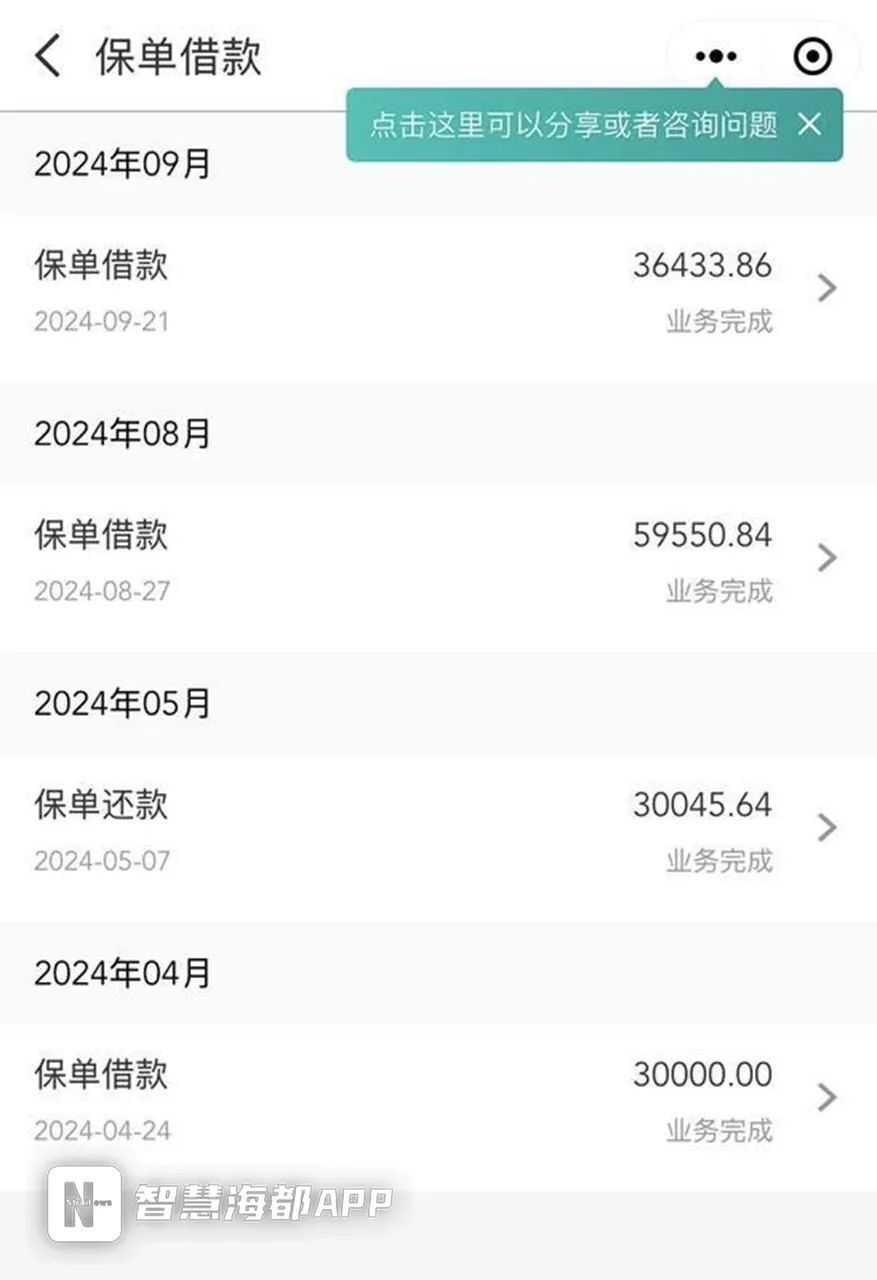Viewport: 877px width, 1280px height.
Task: Show details of the 30000.00 loan
Action: pyautogui.click(x=438, y=1099)
